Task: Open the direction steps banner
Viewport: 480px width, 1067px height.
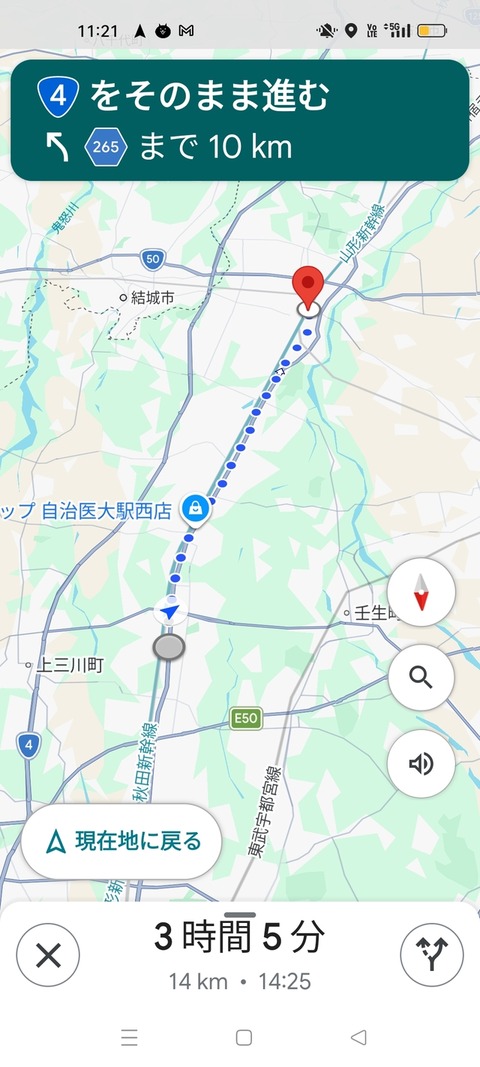Action: 240,120
